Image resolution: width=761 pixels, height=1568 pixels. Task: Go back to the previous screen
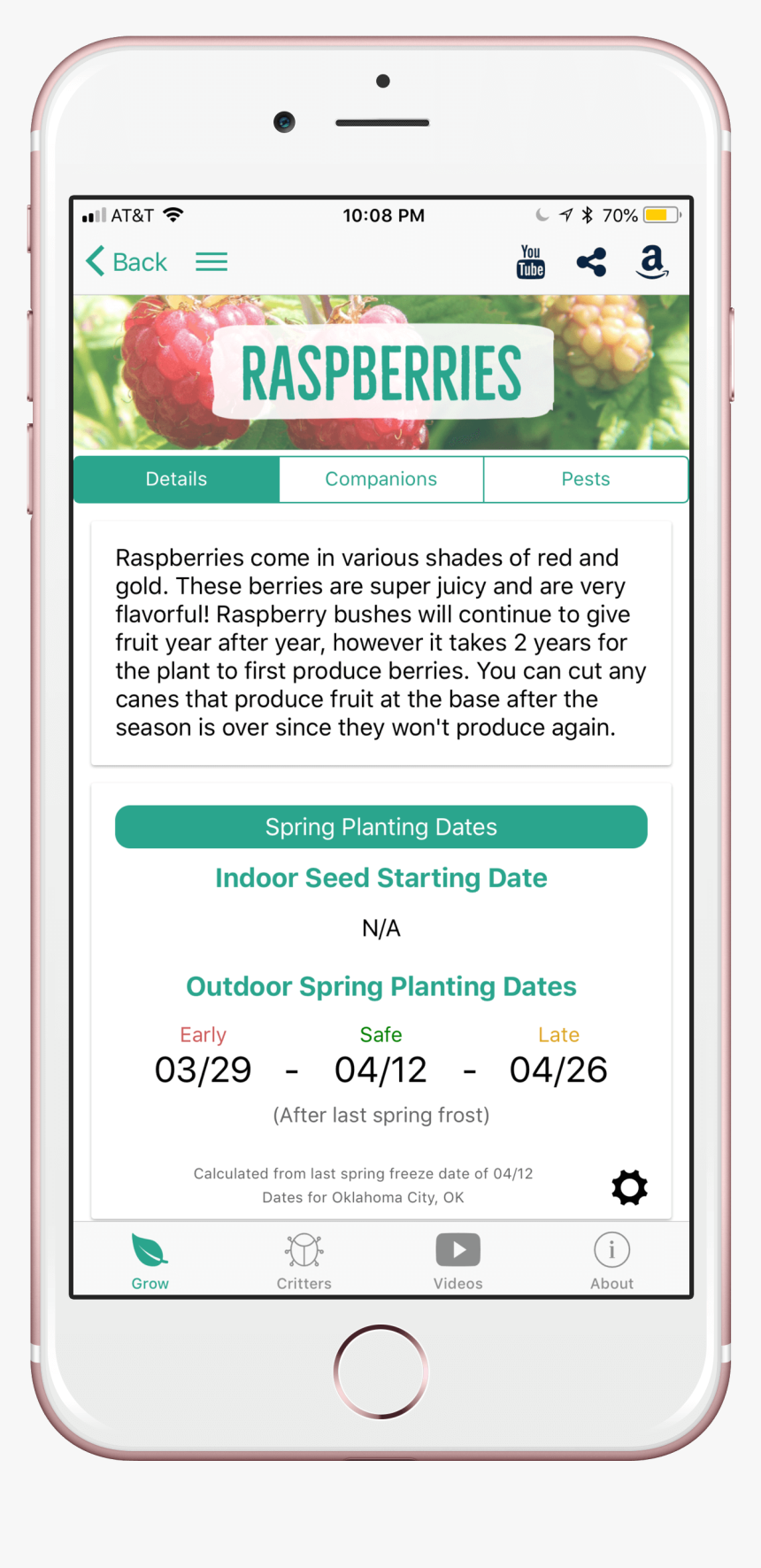pyautogui.click(x=127, y=262)
